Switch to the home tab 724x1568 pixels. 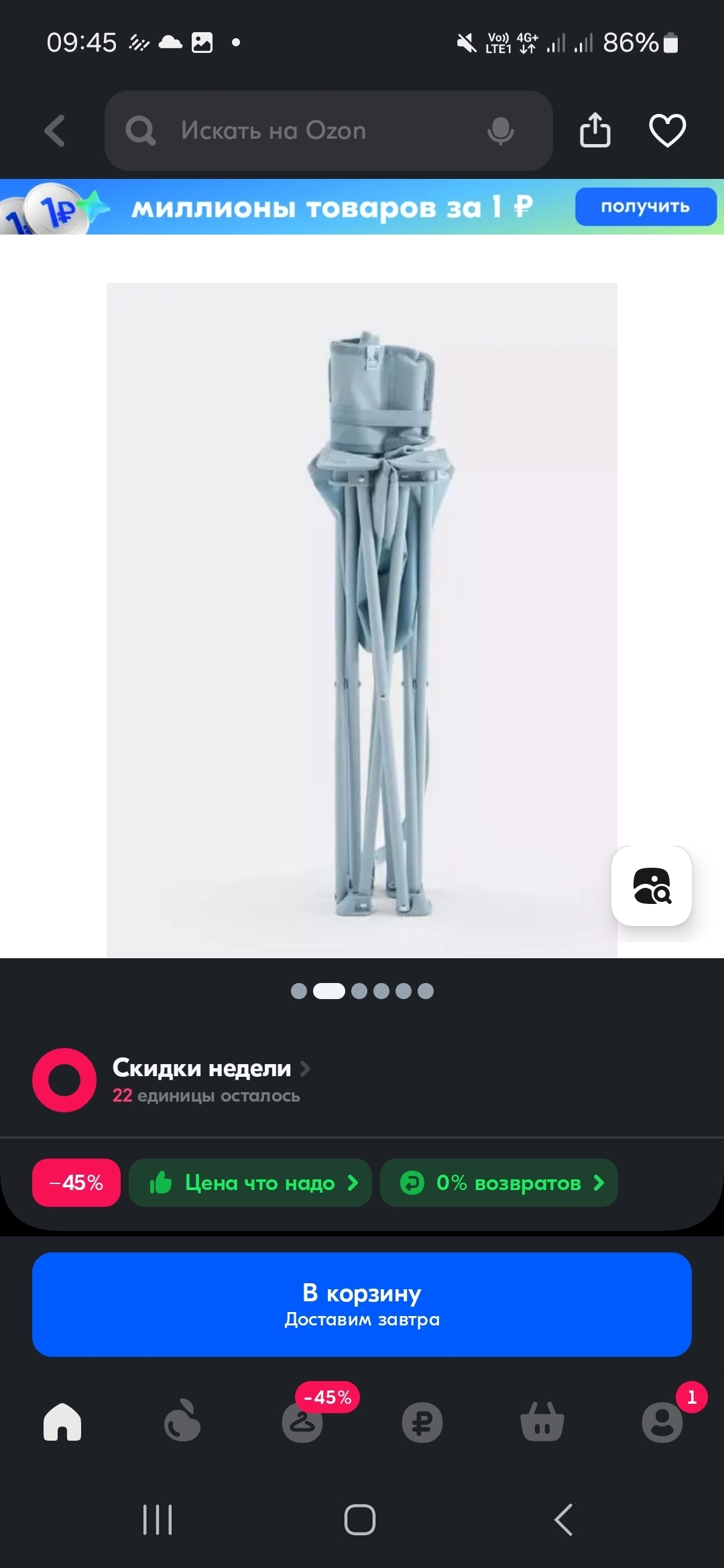click(62, 1422)
